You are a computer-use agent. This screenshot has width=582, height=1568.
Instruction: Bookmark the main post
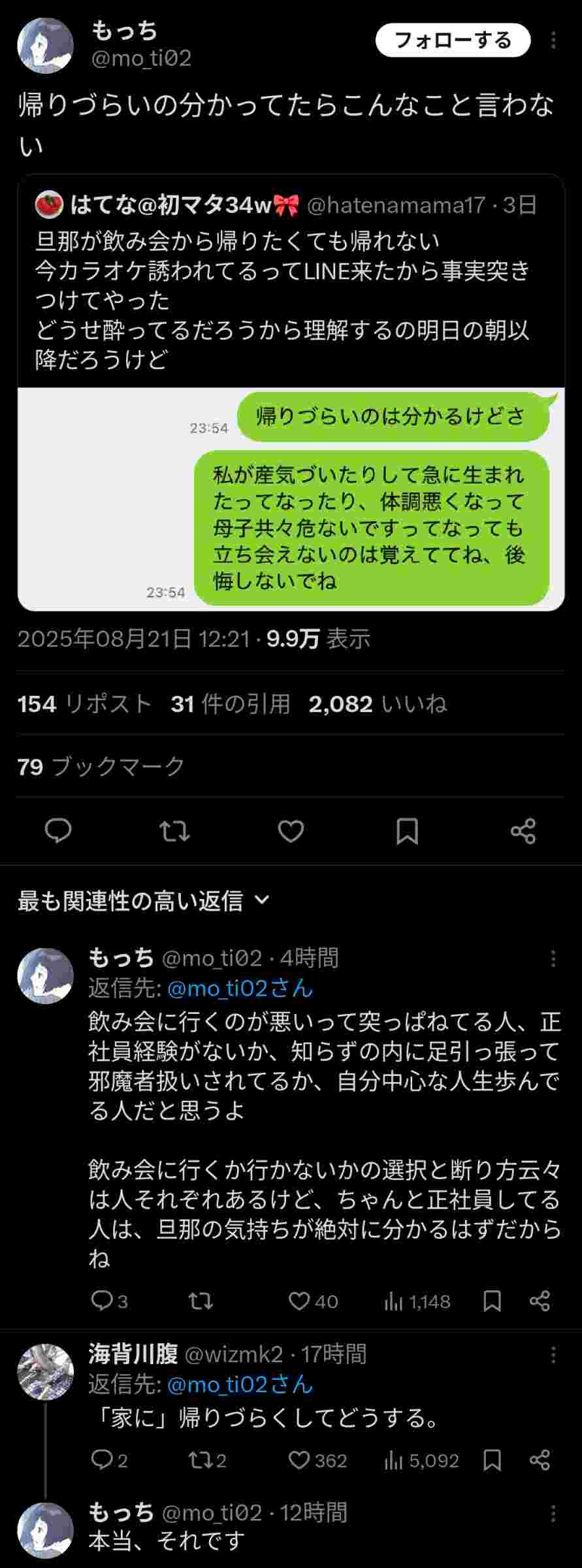point(407,831)
